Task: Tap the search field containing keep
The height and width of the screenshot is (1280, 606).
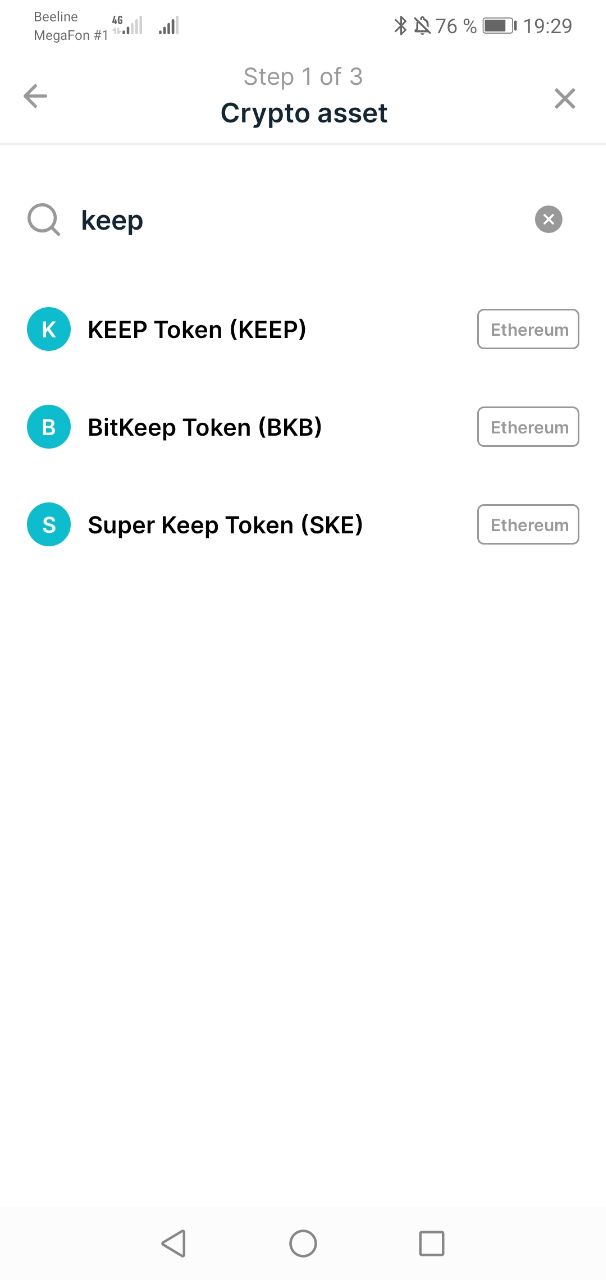Action: point(295,220)
